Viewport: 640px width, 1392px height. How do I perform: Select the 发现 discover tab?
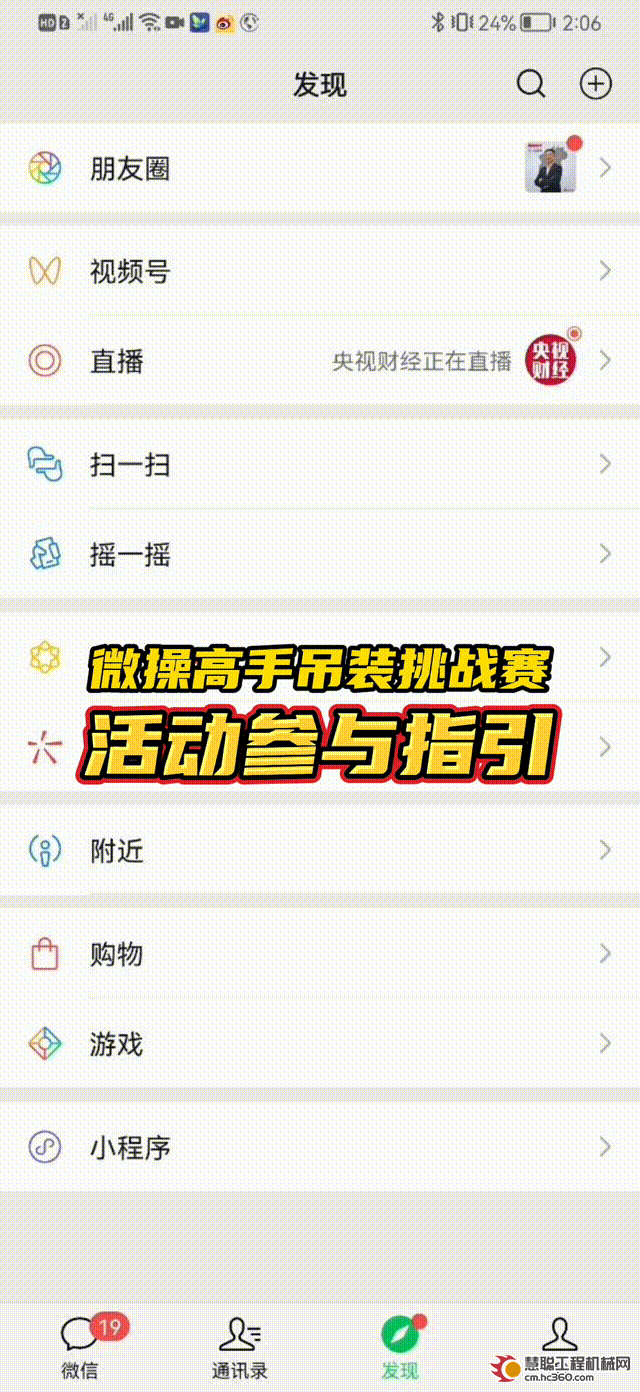click(x=400, y=1348)
